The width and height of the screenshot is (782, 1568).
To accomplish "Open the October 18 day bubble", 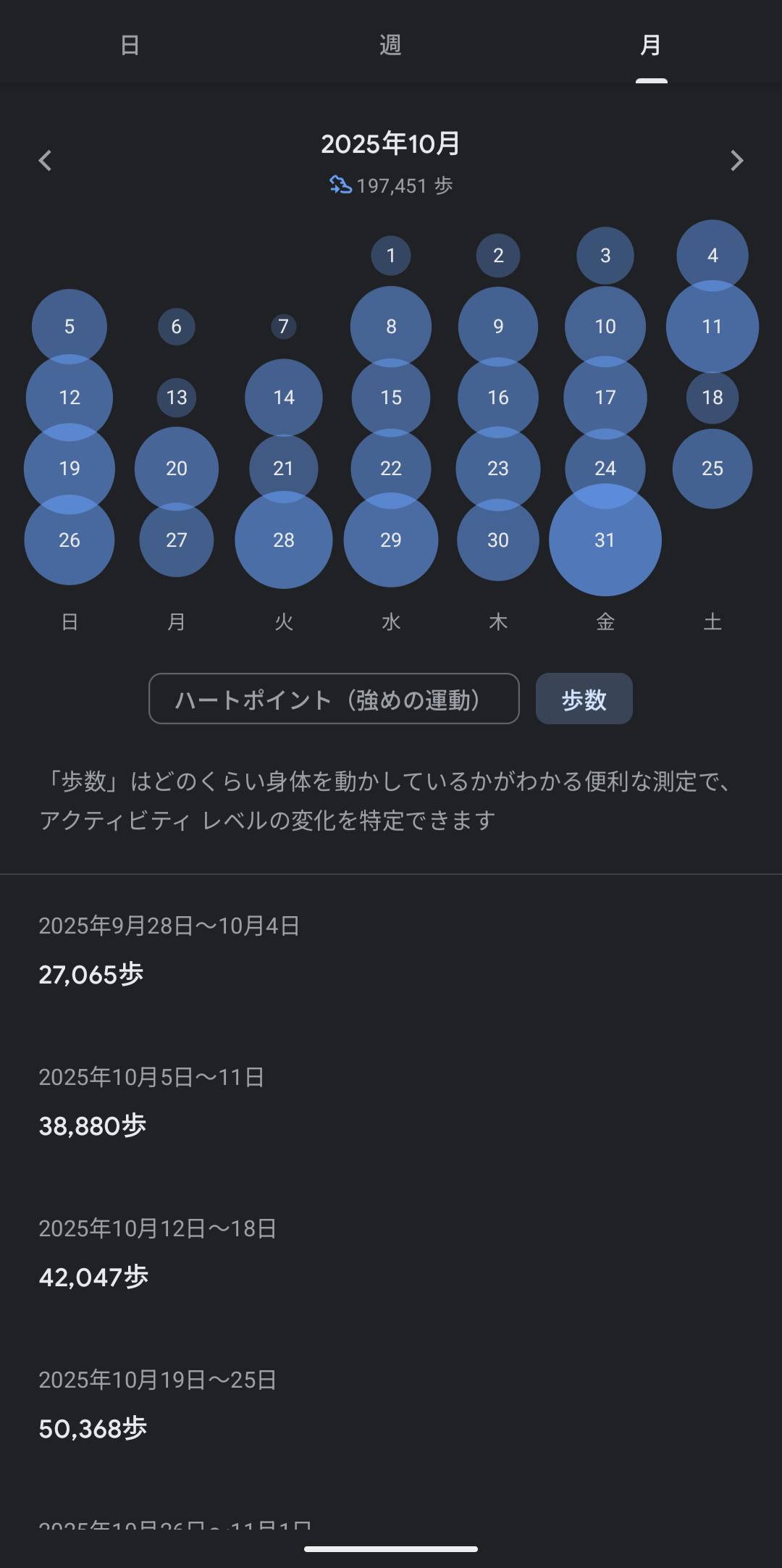I will tap(712, 397).
